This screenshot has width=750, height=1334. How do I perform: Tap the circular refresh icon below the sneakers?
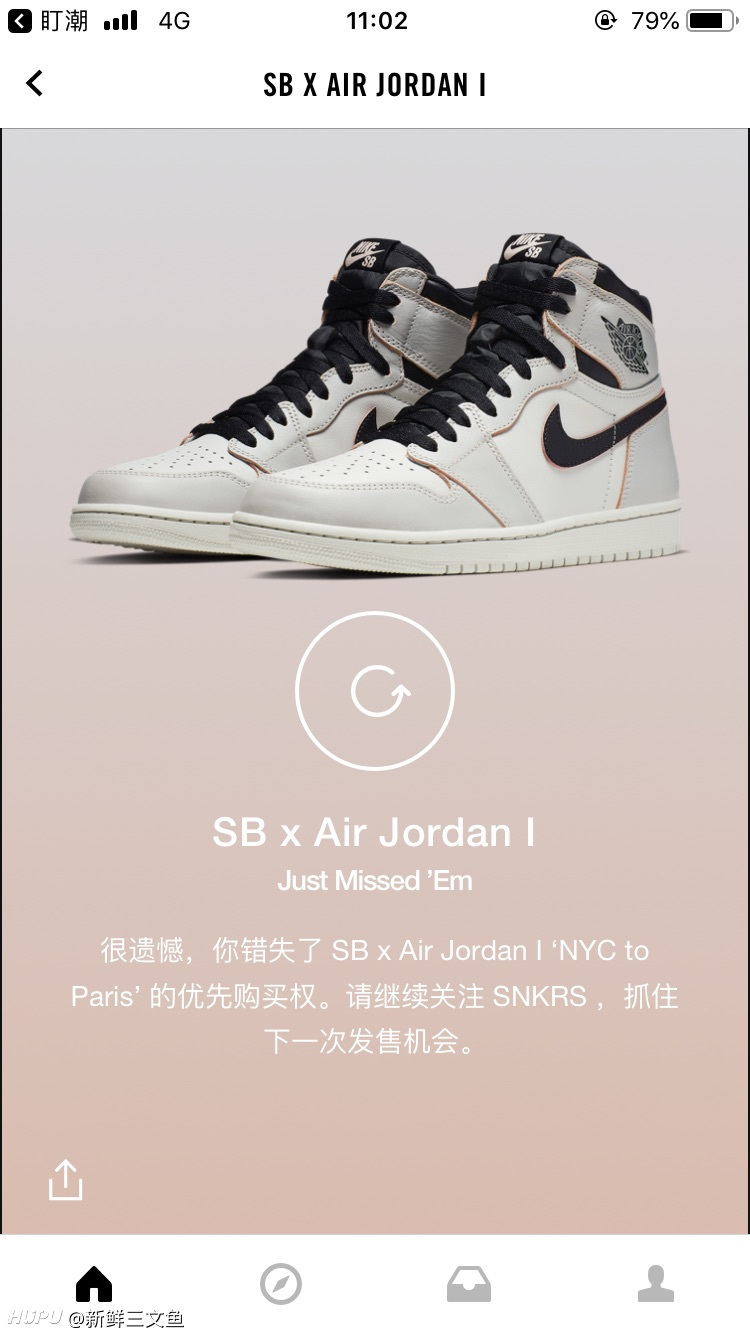click(375, 690)
